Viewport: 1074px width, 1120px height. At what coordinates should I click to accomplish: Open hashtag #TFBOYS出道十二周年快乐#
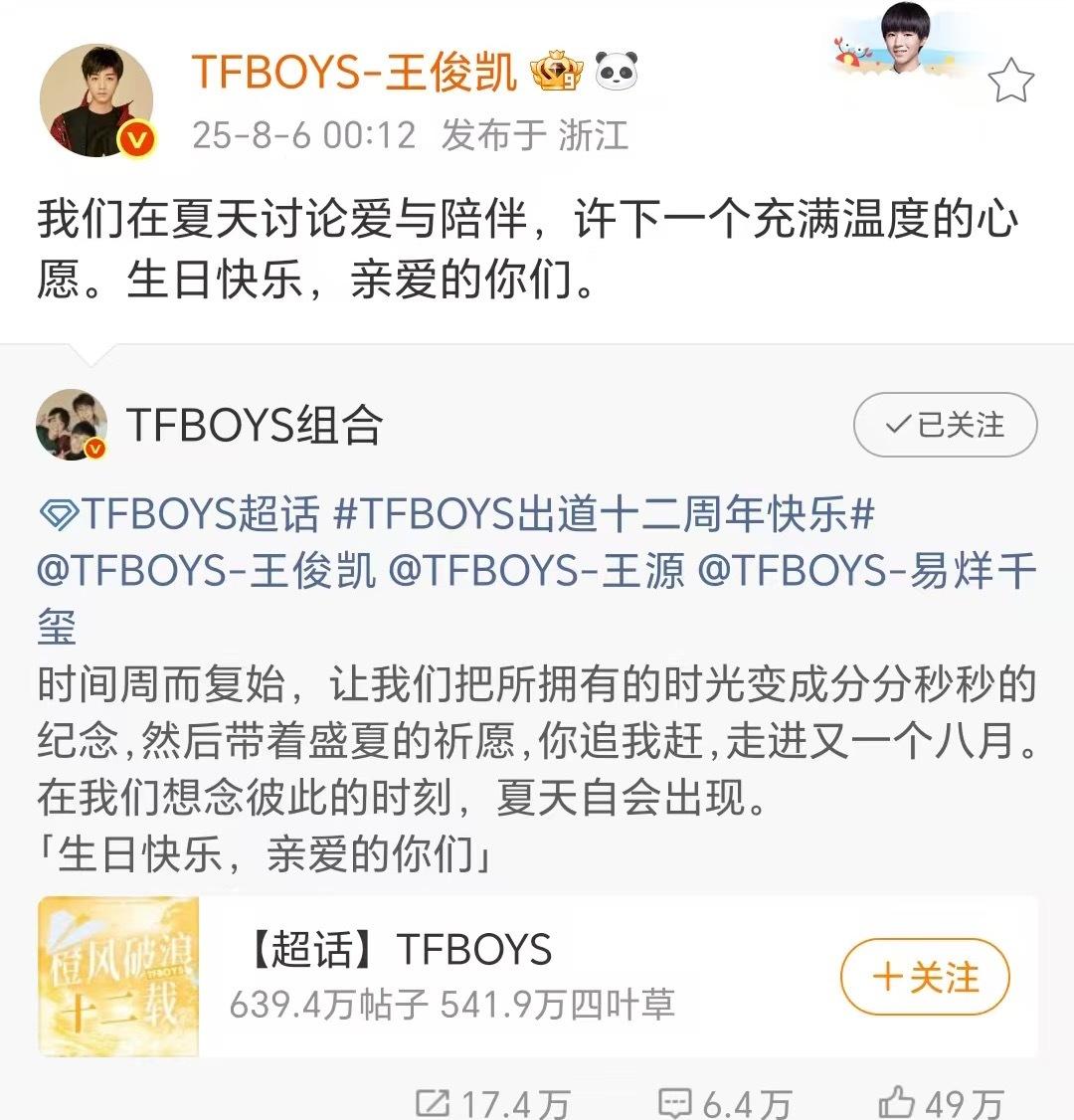(604, 515)
